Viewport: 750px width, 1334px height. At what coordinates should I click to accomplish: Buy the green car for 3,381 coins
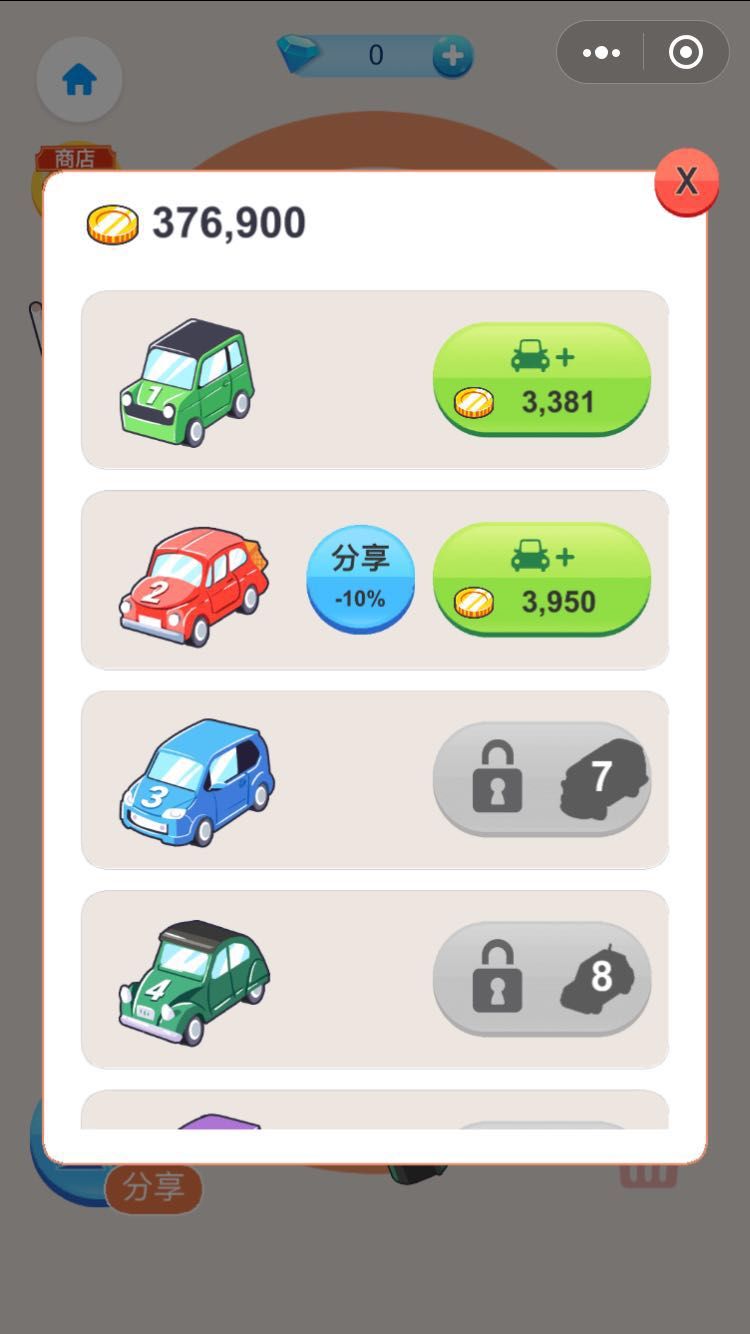click(541, 379)
